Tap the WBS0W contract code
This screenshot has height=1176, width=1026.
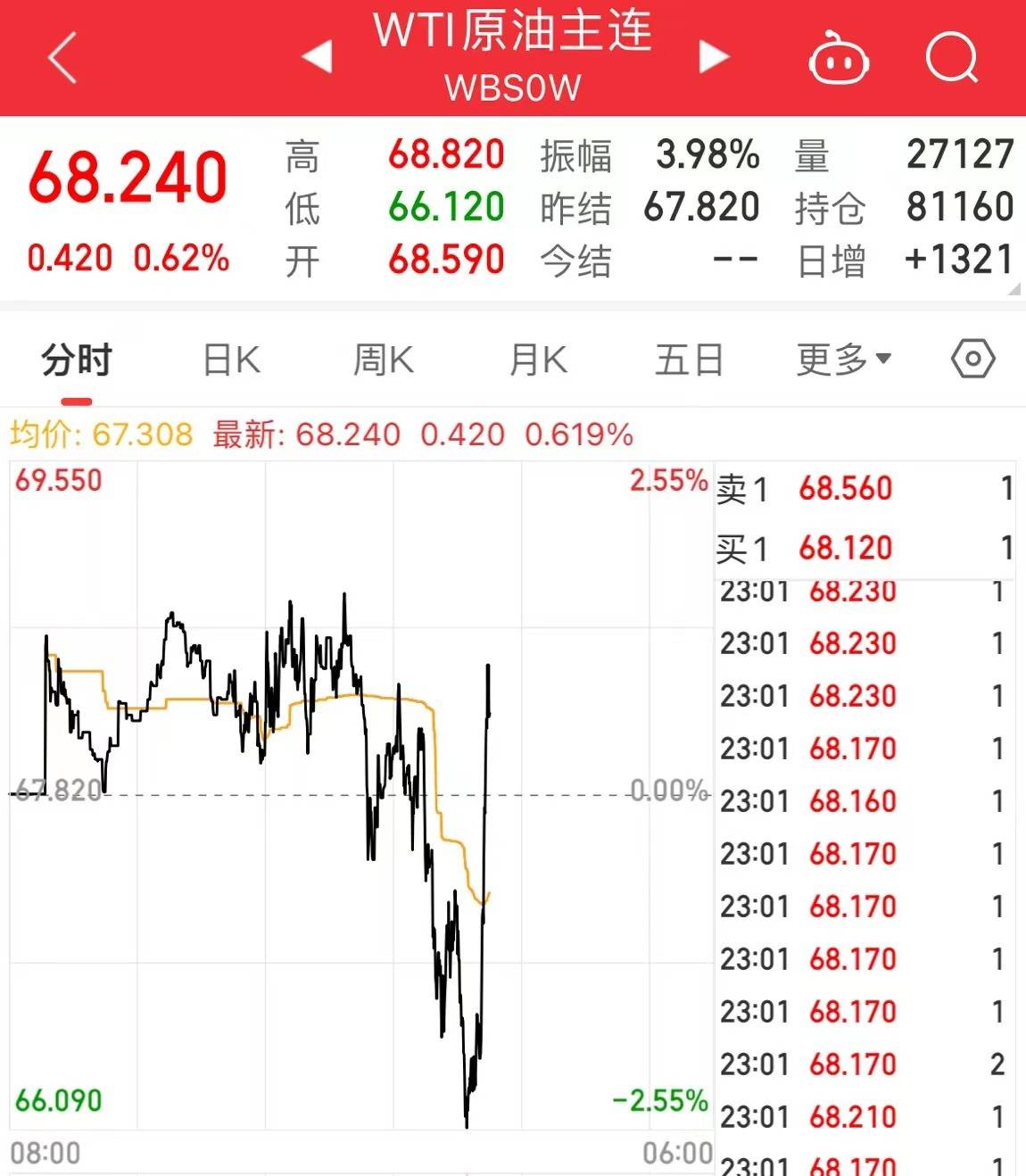coord(513,87)
